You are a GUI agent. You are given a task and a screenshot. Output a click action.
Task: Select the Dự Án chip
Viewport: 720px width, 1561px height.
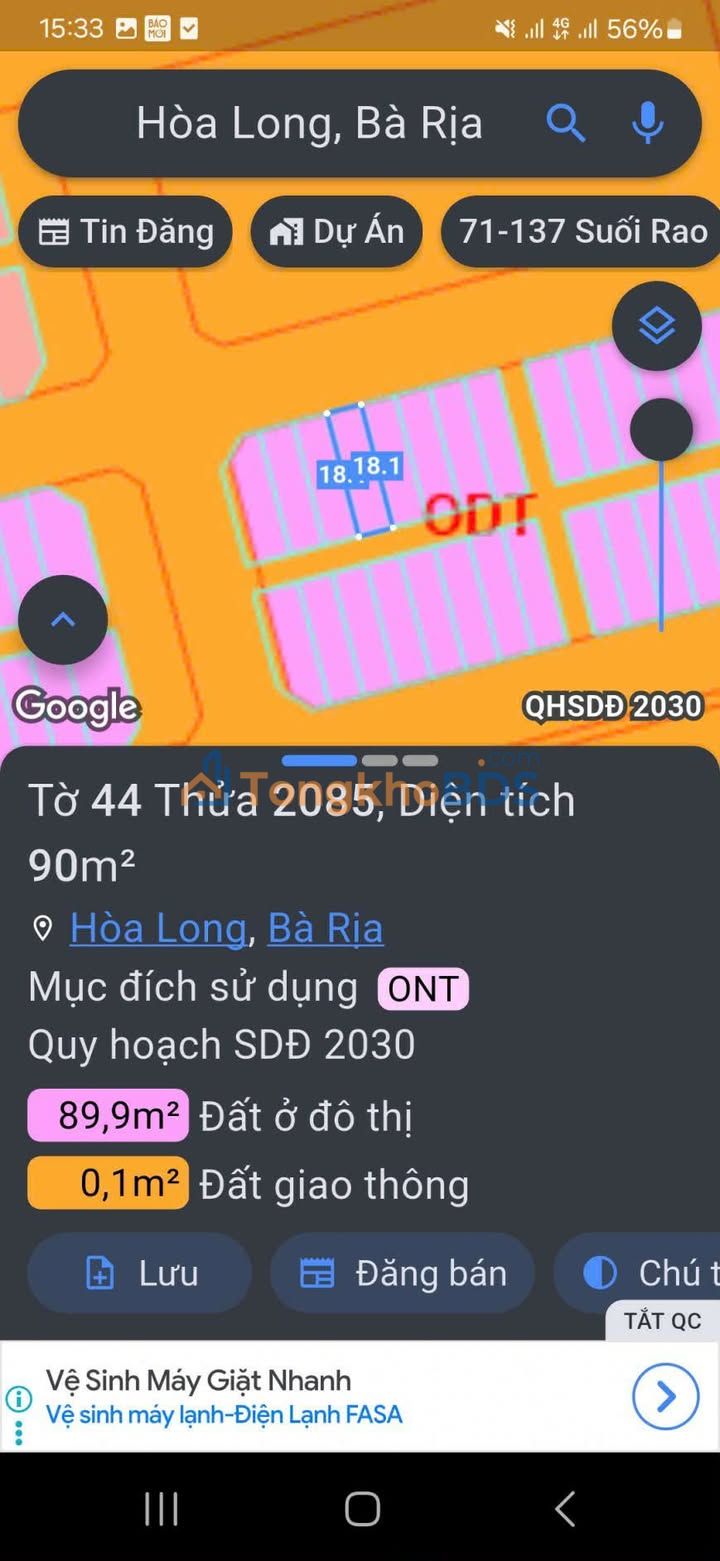[336, 232]
